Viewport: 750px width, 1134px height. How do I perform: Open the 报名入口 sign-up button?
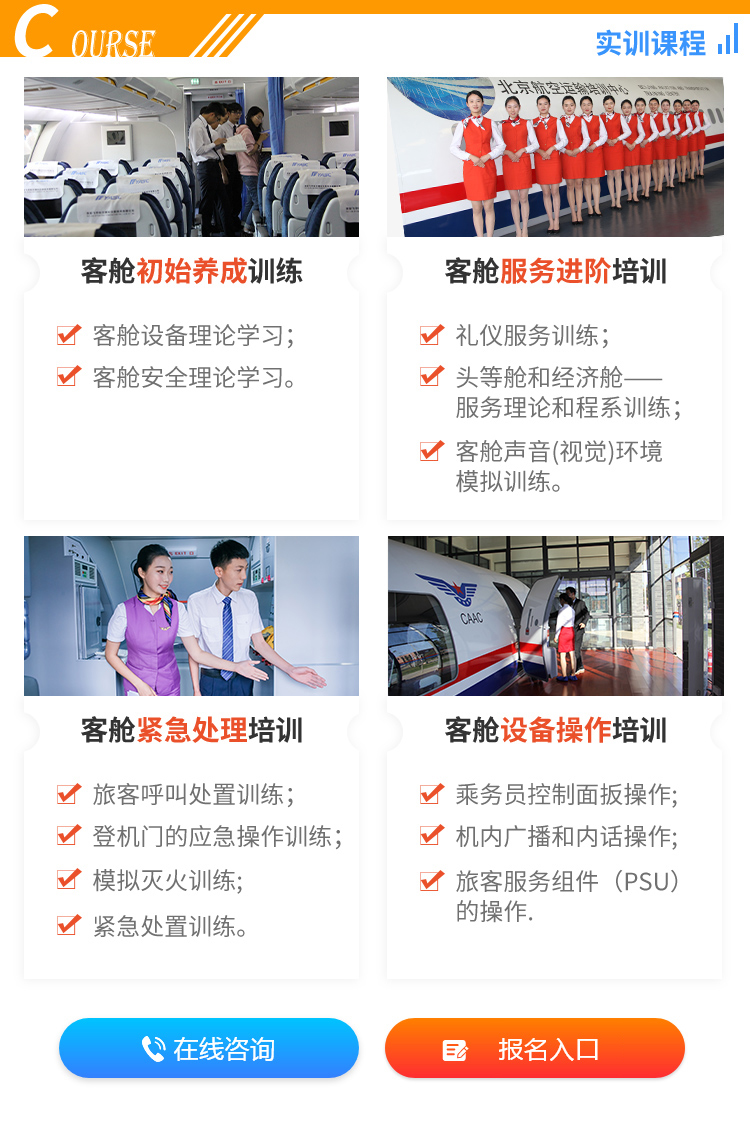click(x=535, y=1048)
